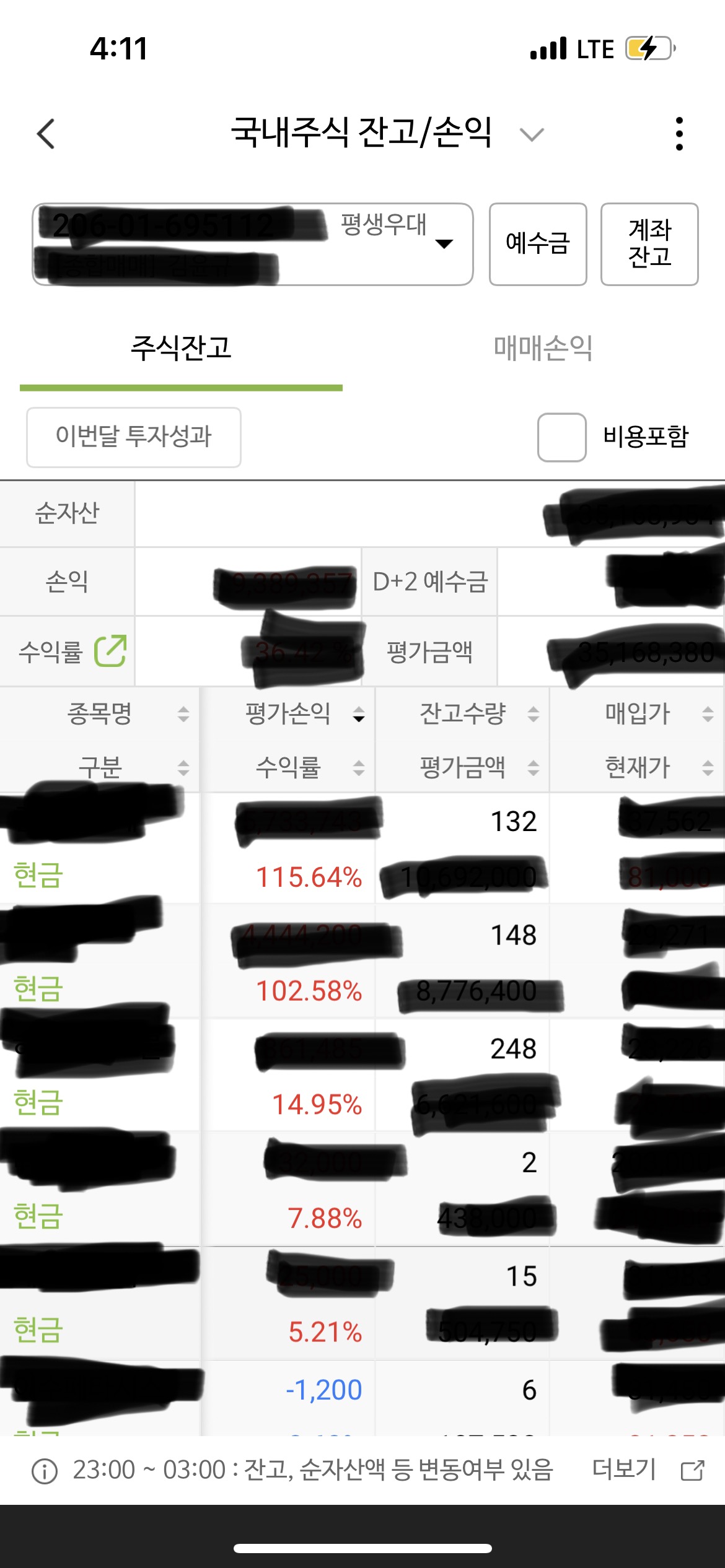Switch to the 매매손익 tab
Screen dimensions: 725x1568
[543, 348]
